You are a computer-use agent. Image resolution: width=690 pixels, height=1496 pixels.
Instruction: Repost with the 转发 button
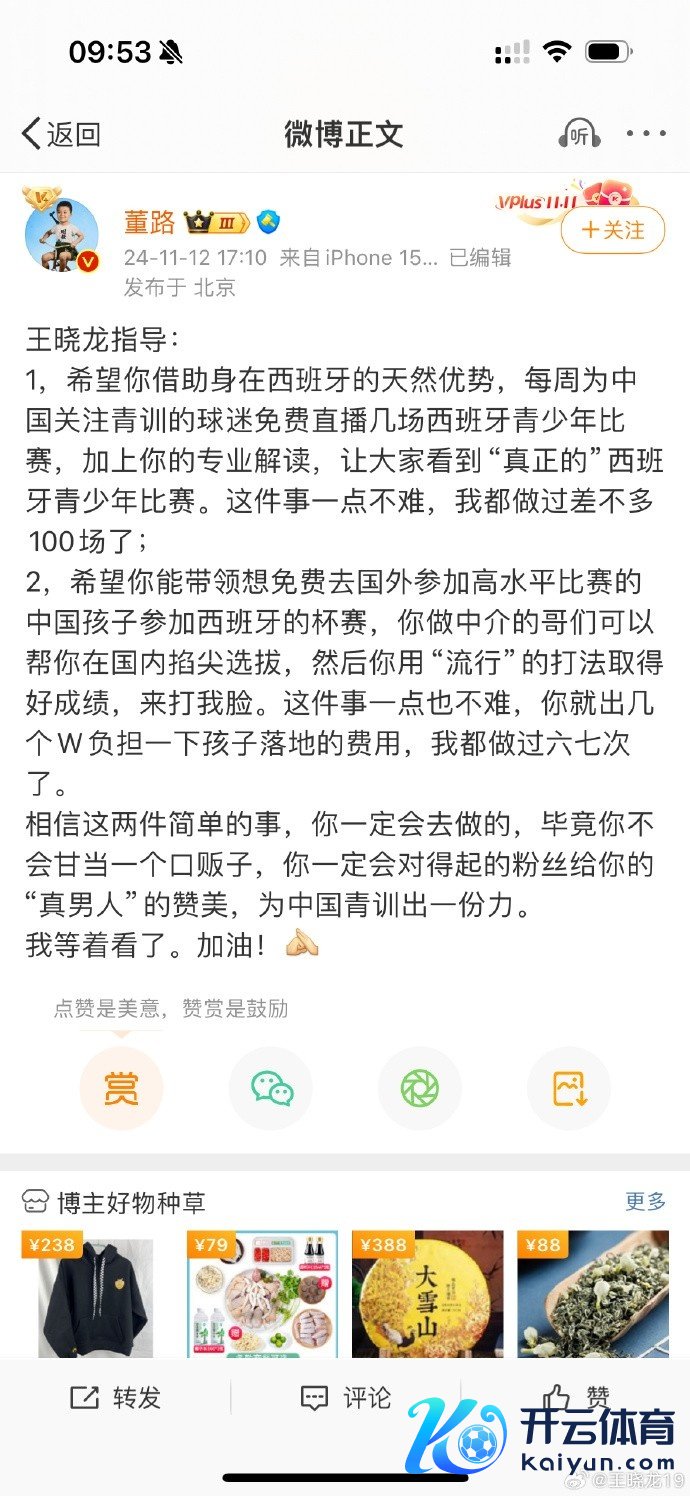point(115,1398)
